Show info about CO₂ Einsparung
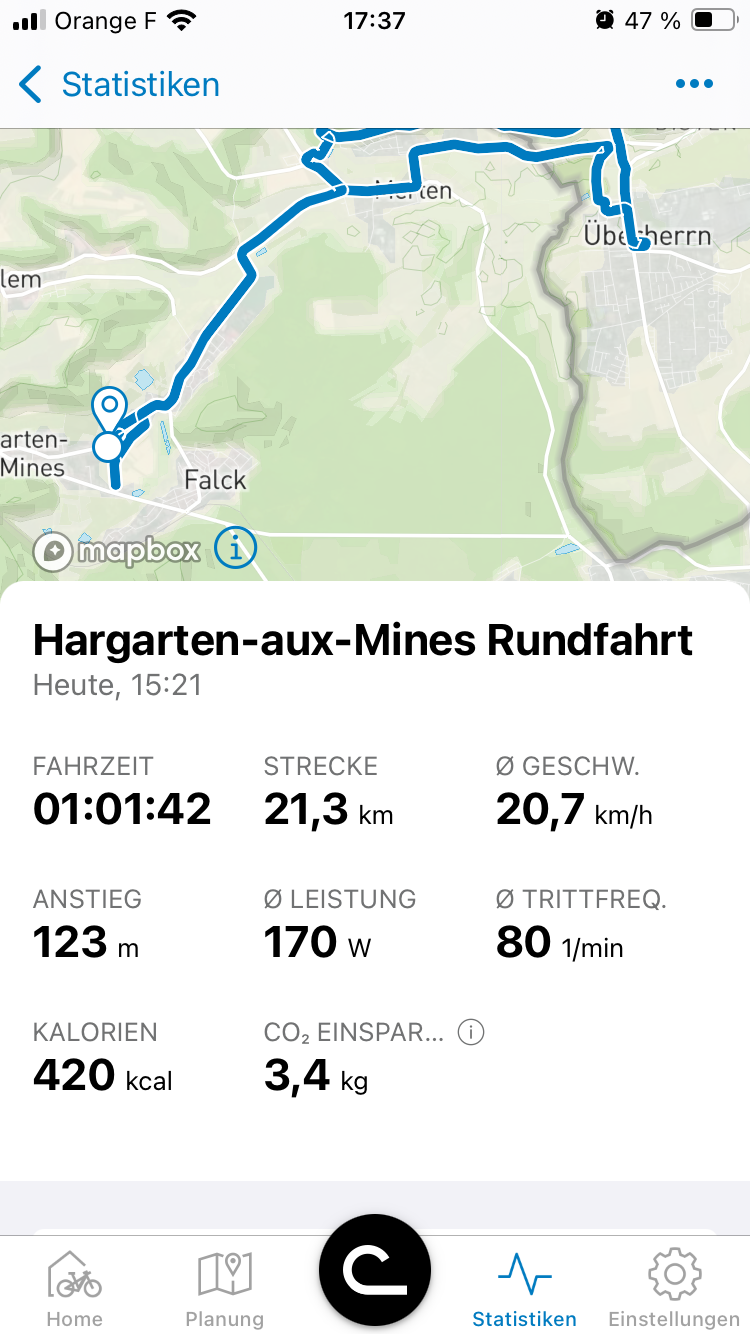750x1334 pixels. (x=471, y=1032)
